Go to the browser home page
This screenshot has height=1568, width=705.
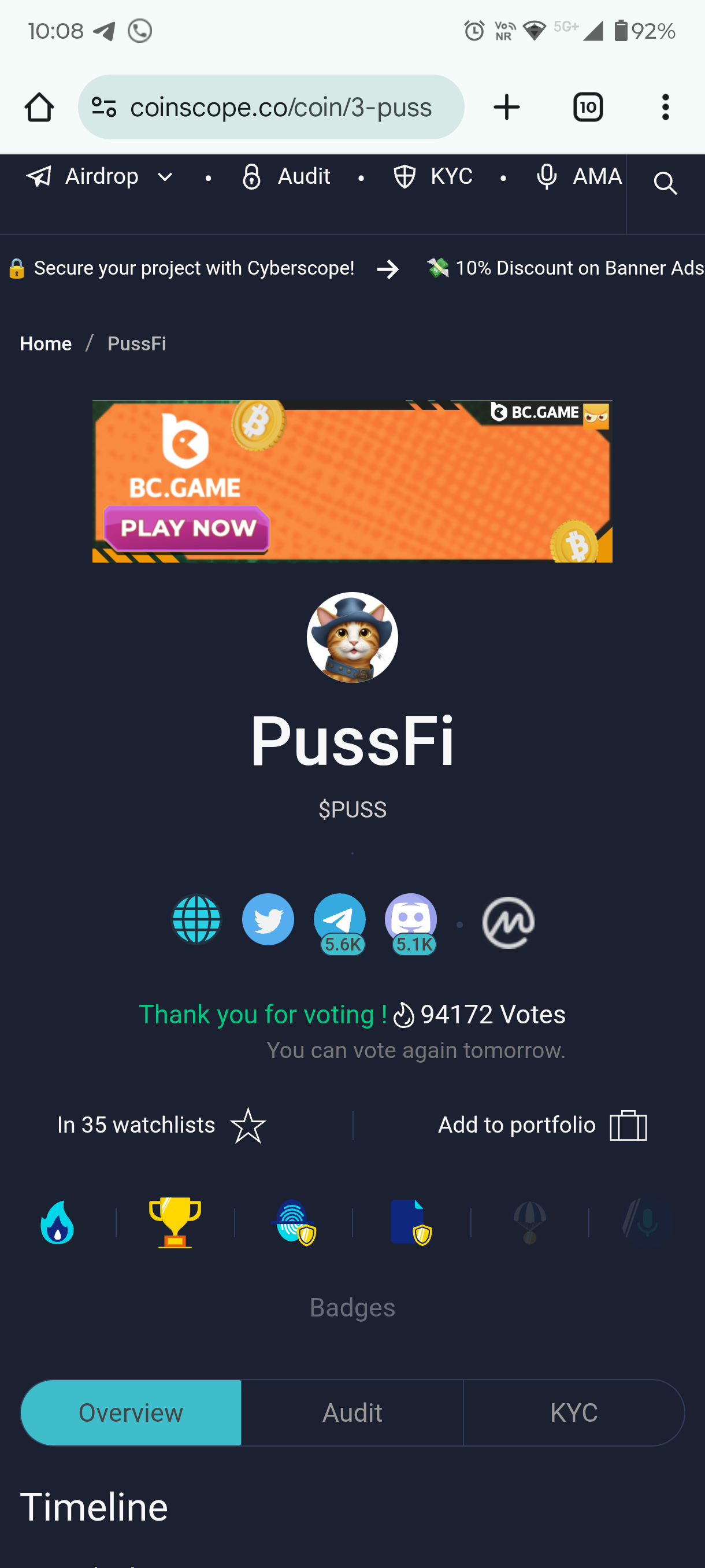click(x=39, y=107)
